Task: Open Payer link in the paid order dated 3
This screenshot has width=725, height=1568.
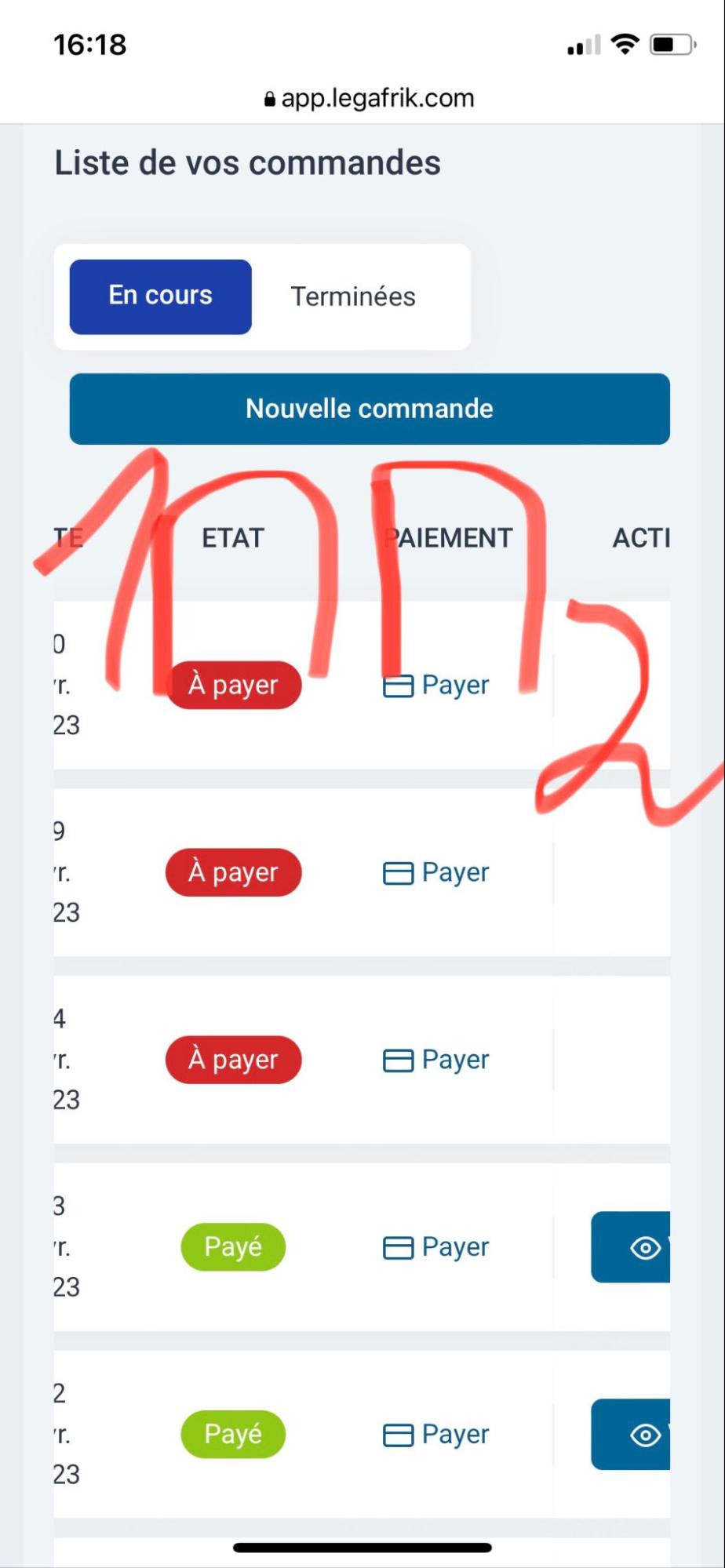Action: click(436, 1247)
